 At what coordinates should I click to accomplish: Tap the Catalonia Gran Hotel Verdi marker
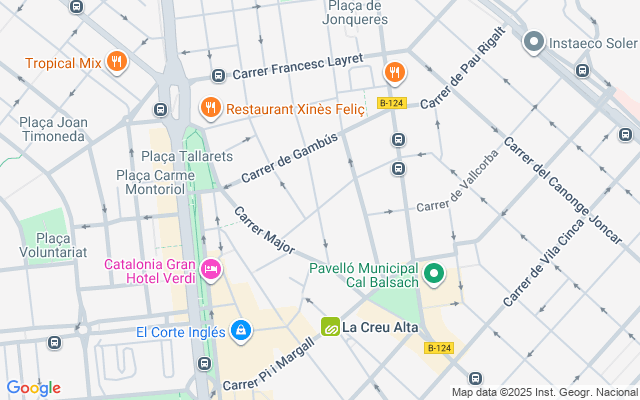click(x=211, y=270)
